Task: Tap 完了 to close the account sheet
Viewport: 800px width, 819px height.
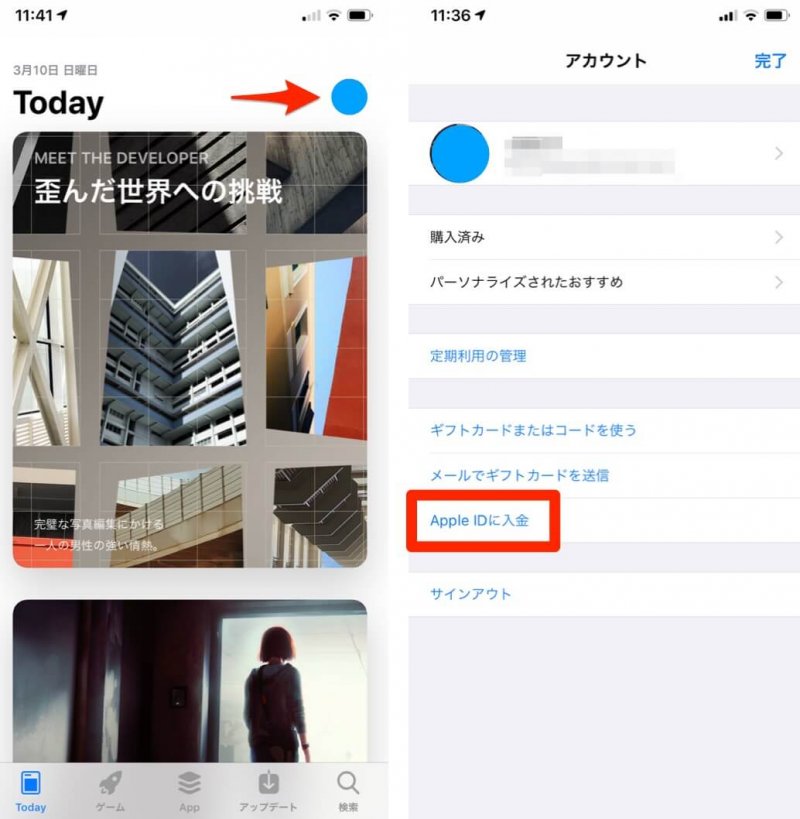Action: pos(770,61)
